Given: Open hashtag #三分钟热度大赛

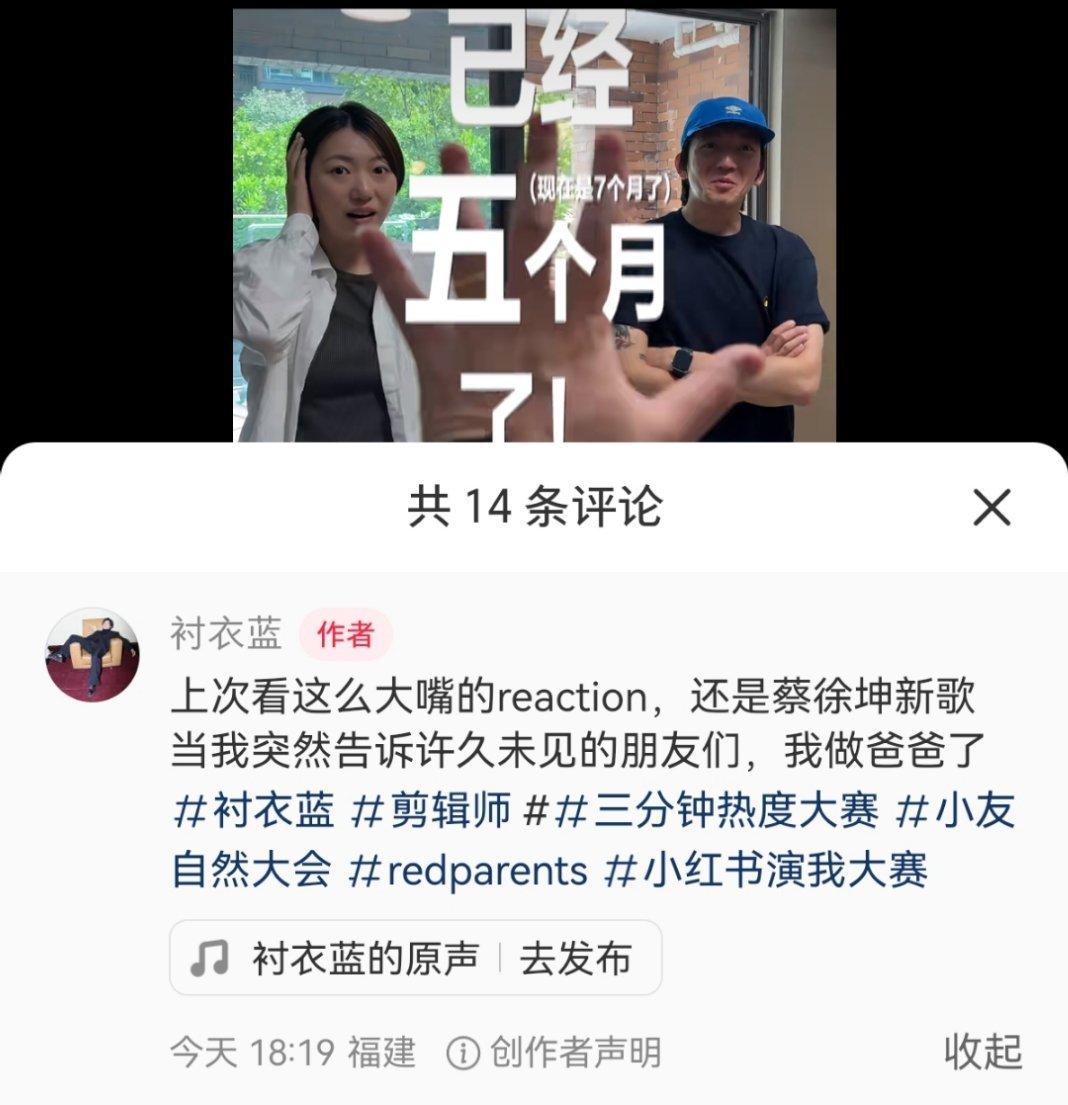Looking at the screenshot, I should [x=716, y=812].
